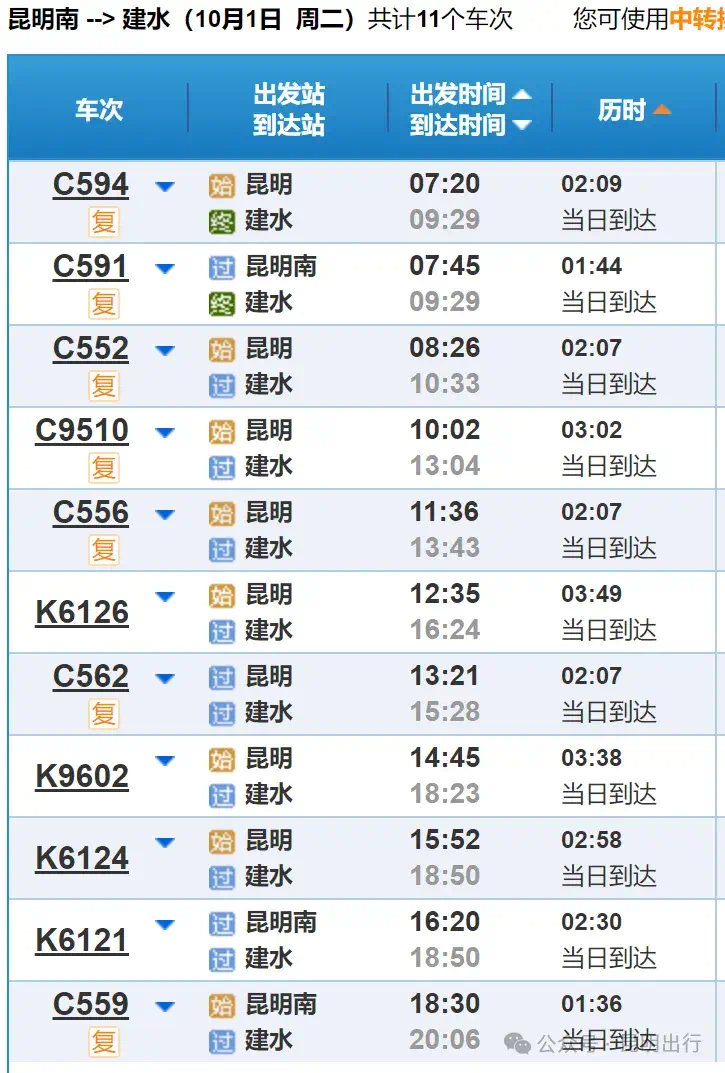Click the 始 icon next to 昆明 for K6126
This screenshot has width=725, height=1073.
tap(223, 594)
